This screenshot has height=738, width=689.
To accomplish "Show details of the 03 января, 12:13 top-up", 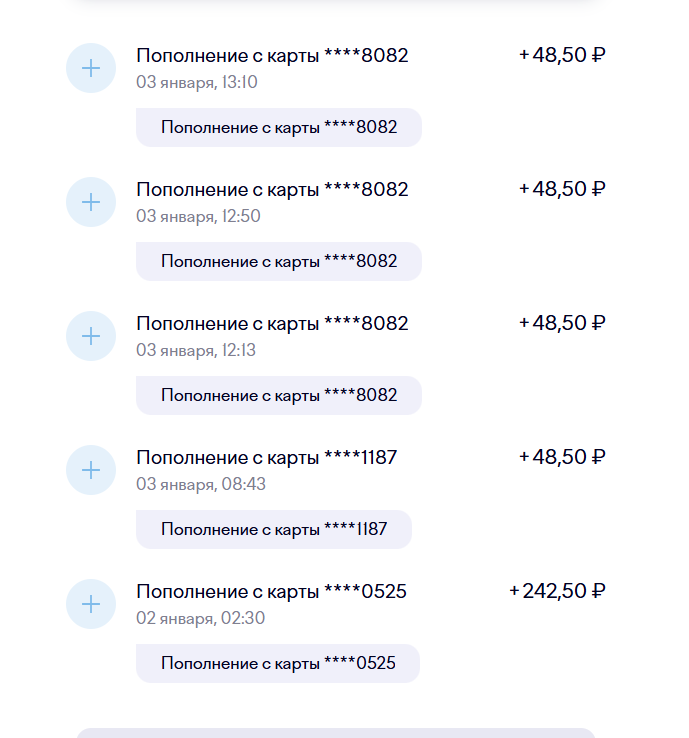I will pos(272,324).
